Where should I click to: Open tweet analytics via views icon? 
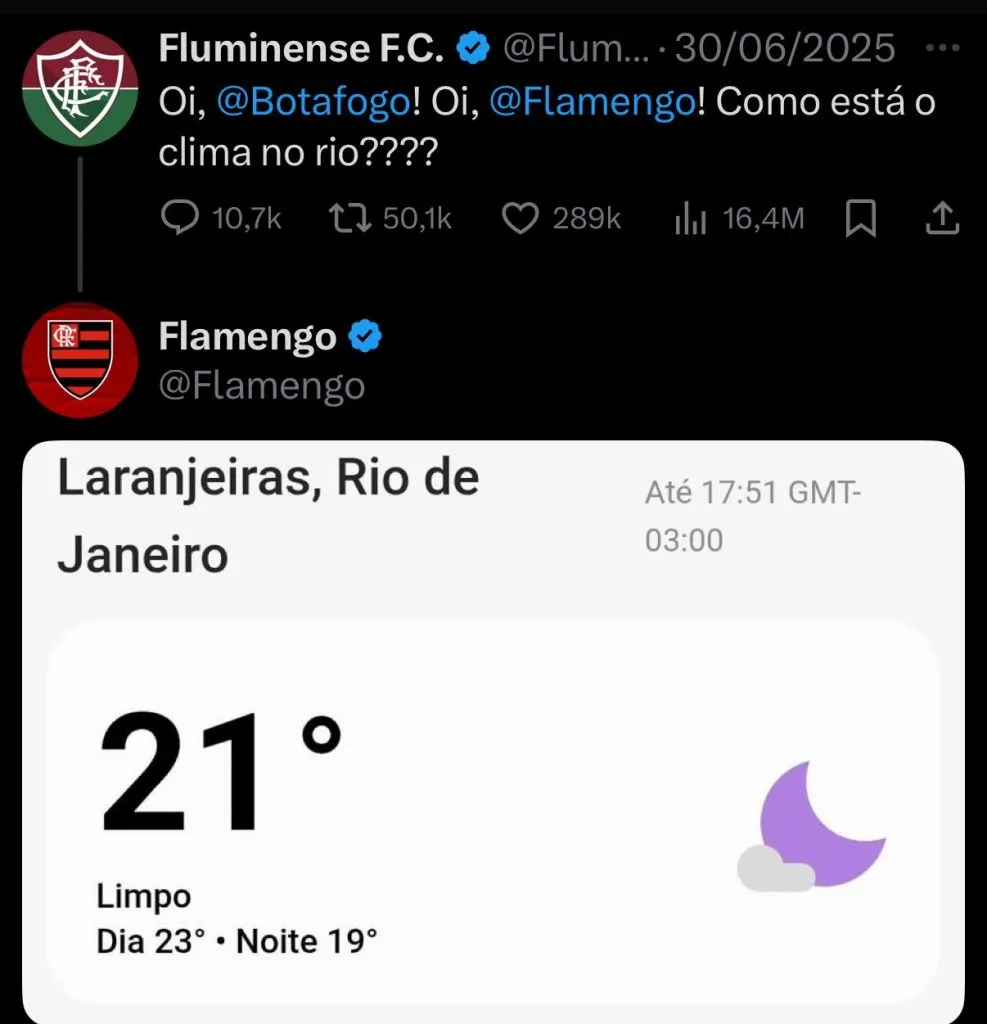pyautogui.click(x=691, y=218)
